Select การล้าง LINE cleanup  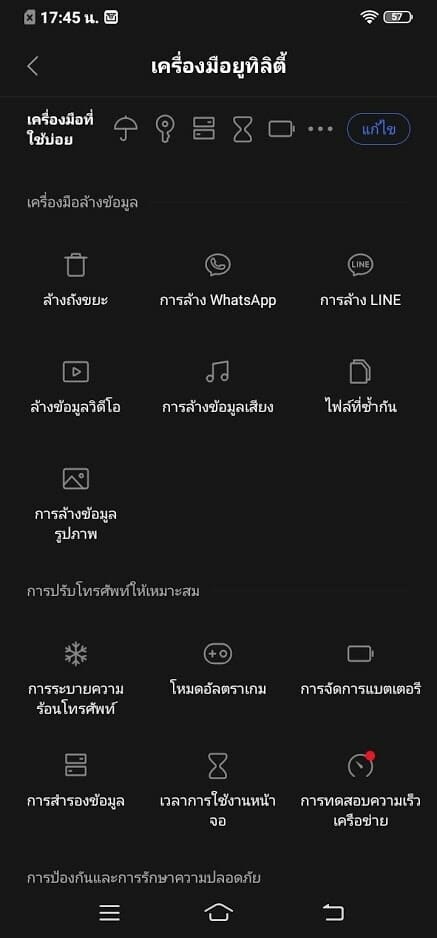pos(360,280)
